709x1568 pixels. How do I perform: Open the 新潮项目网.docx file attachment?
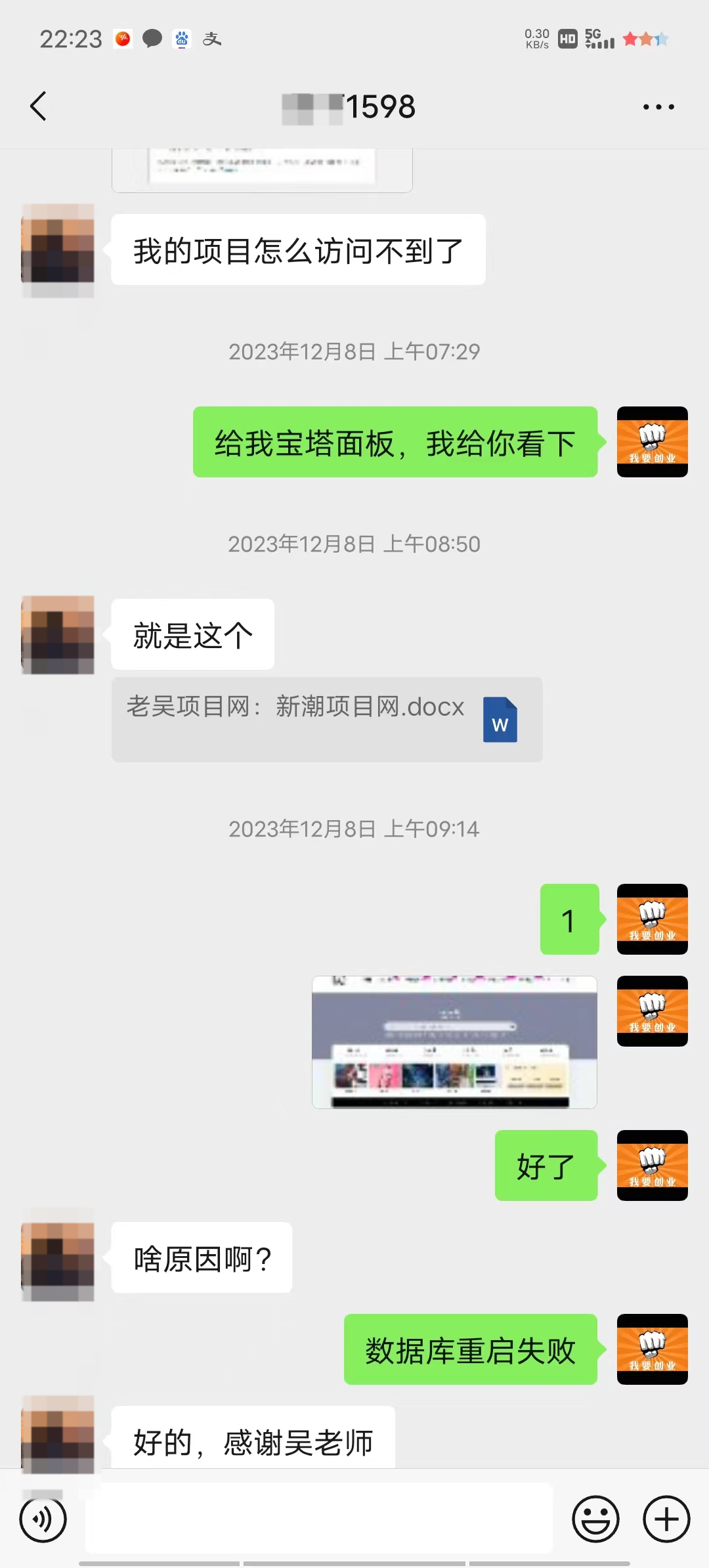pyautogui.click(x=327, y=720)
